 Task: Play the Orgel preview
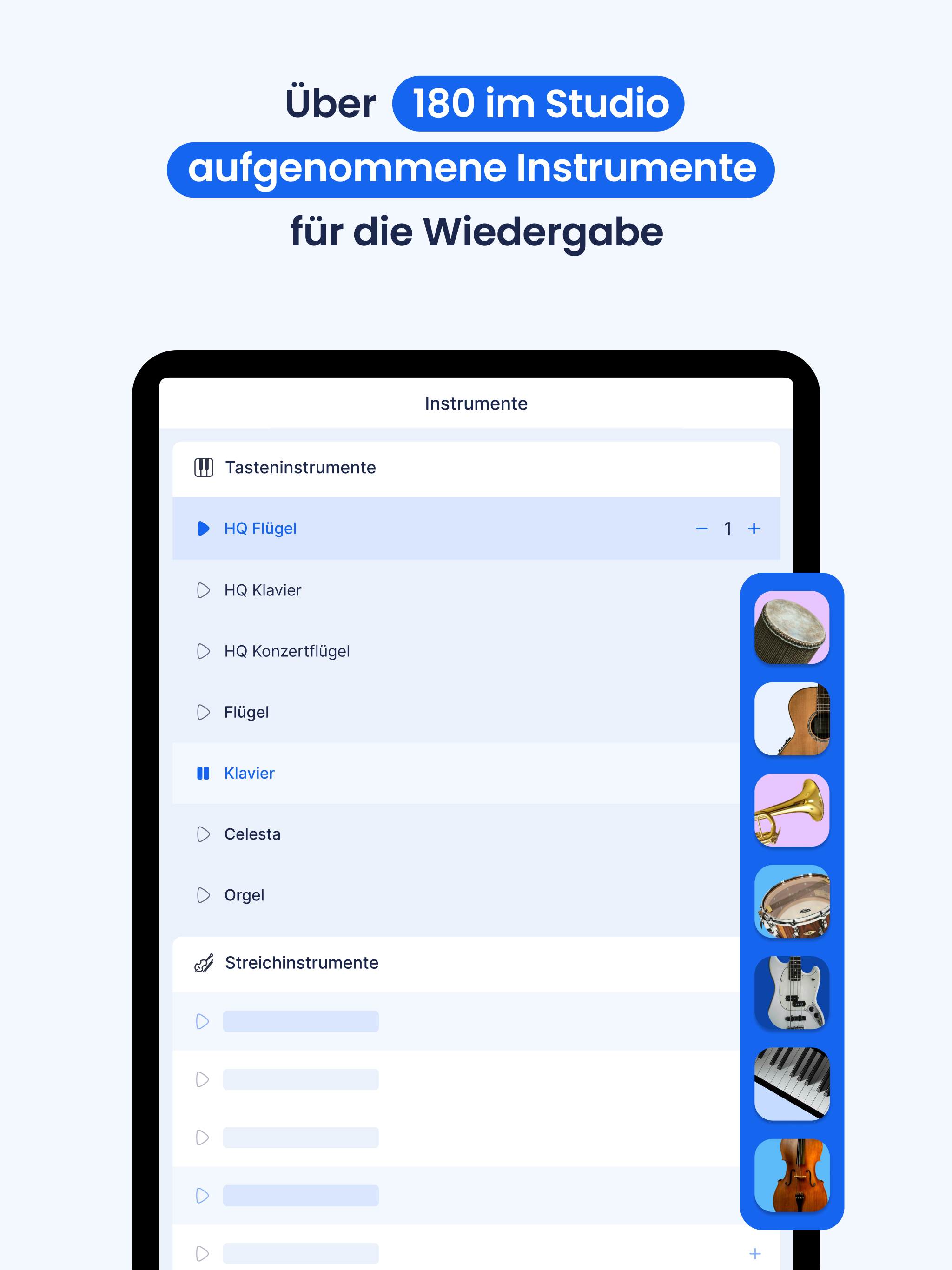pos(203,895)
